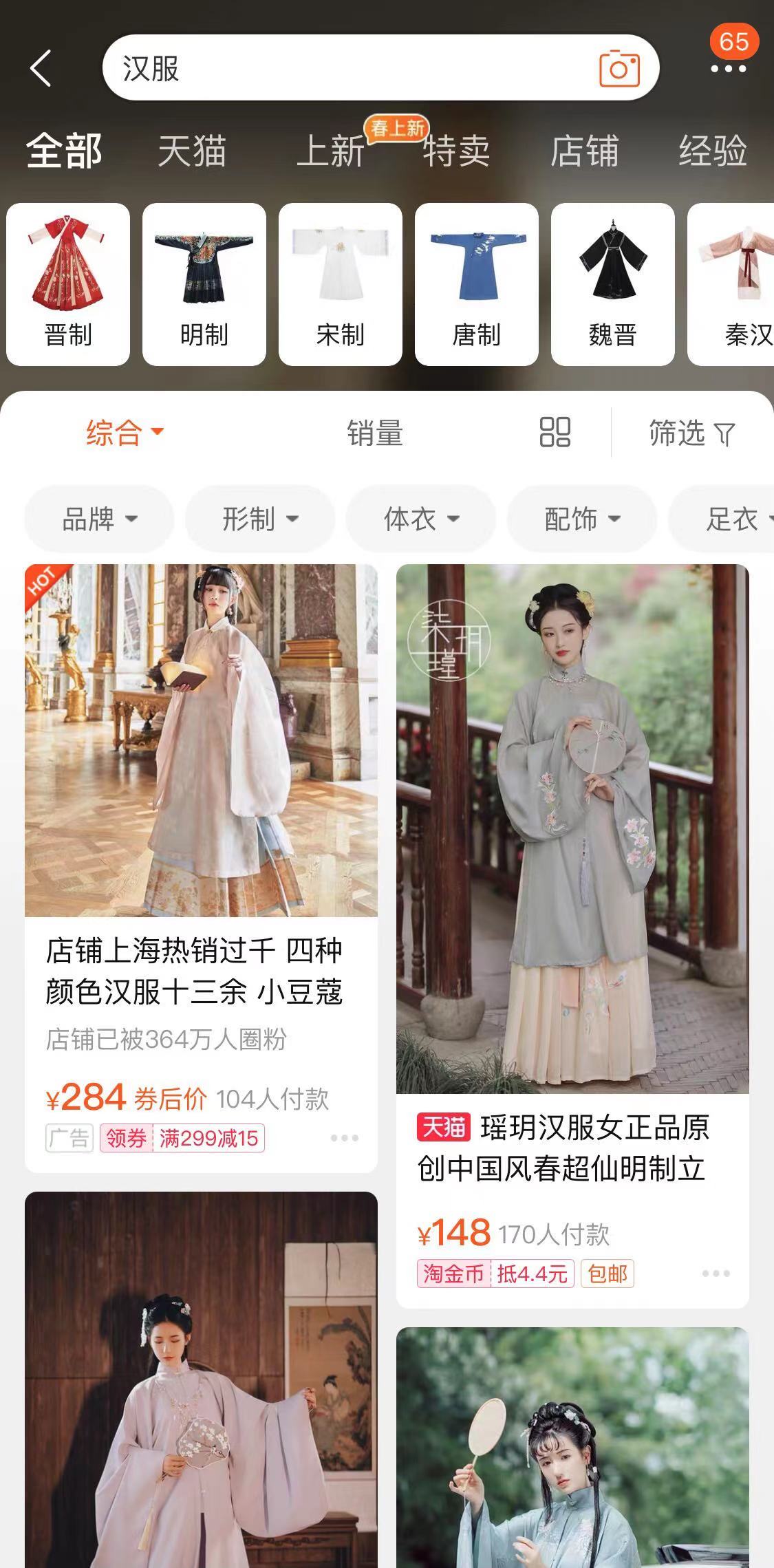The image size is (774, 1568).
Task: Expand the 综合 sort dropdown
Action: click(x=124, y=433)
